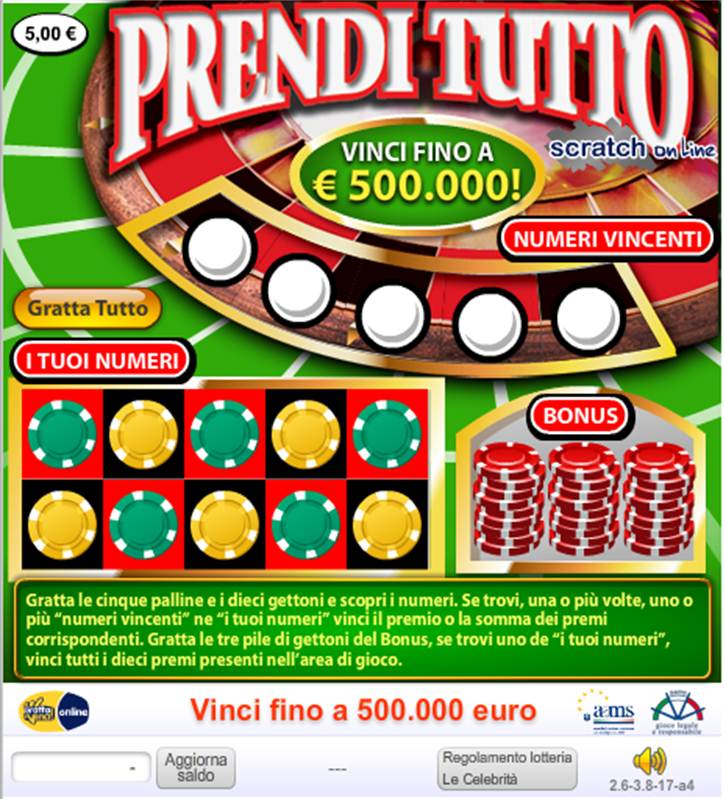Open Regolamento lotteria rules
725x799 pixels.
(507, 758)
